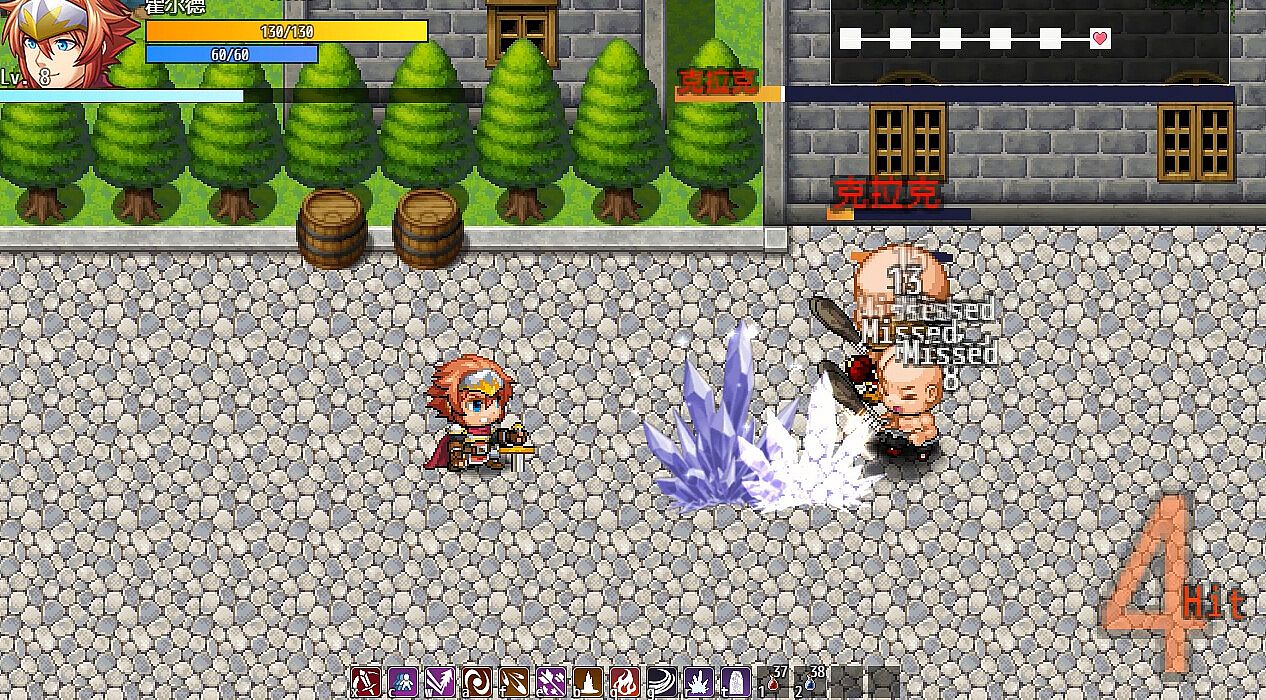The width and height of the screenshot is (1266, 700).
Task: Drink the red health potion
Action: 773,682
